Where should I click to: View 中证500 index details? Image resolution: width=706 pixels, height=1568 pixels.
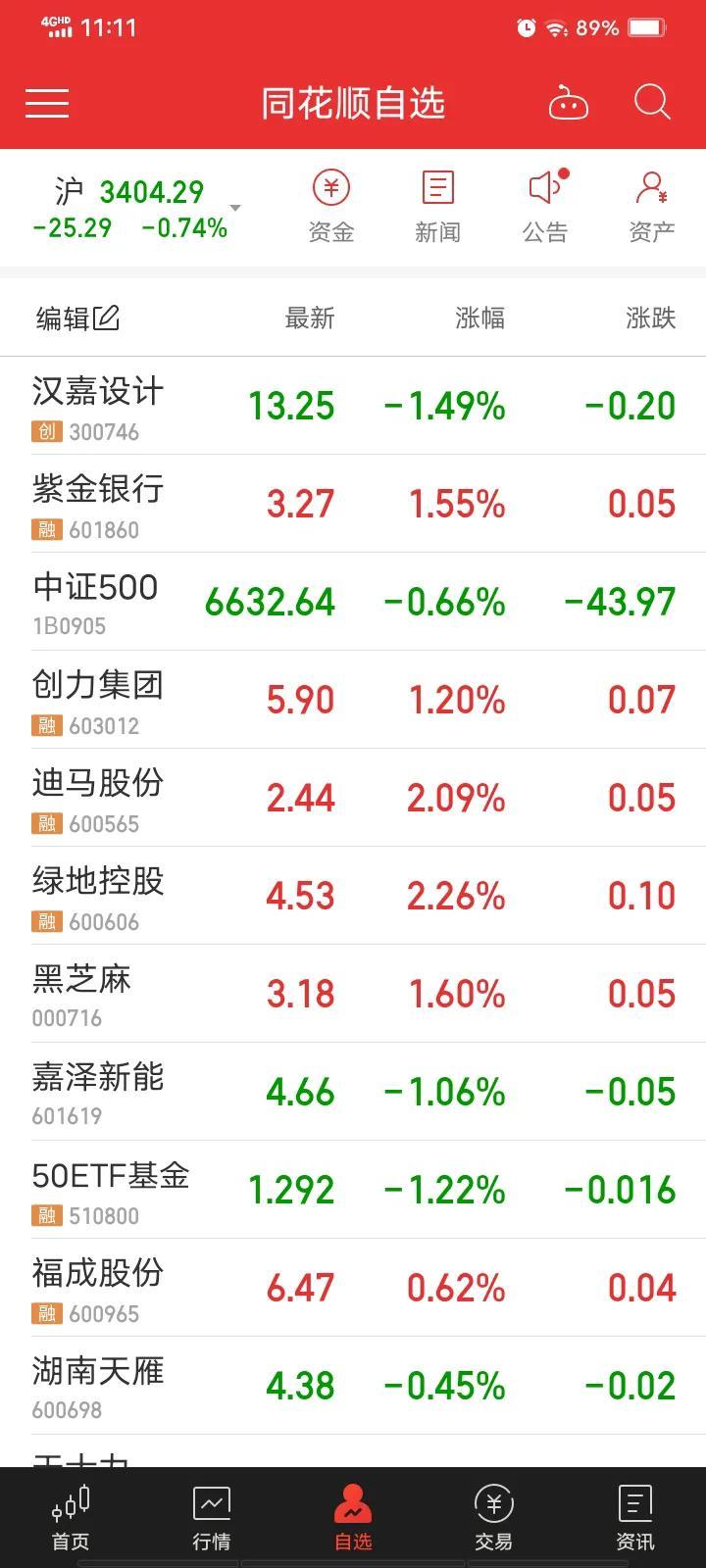pyautogui.click(x=353, y=602)
